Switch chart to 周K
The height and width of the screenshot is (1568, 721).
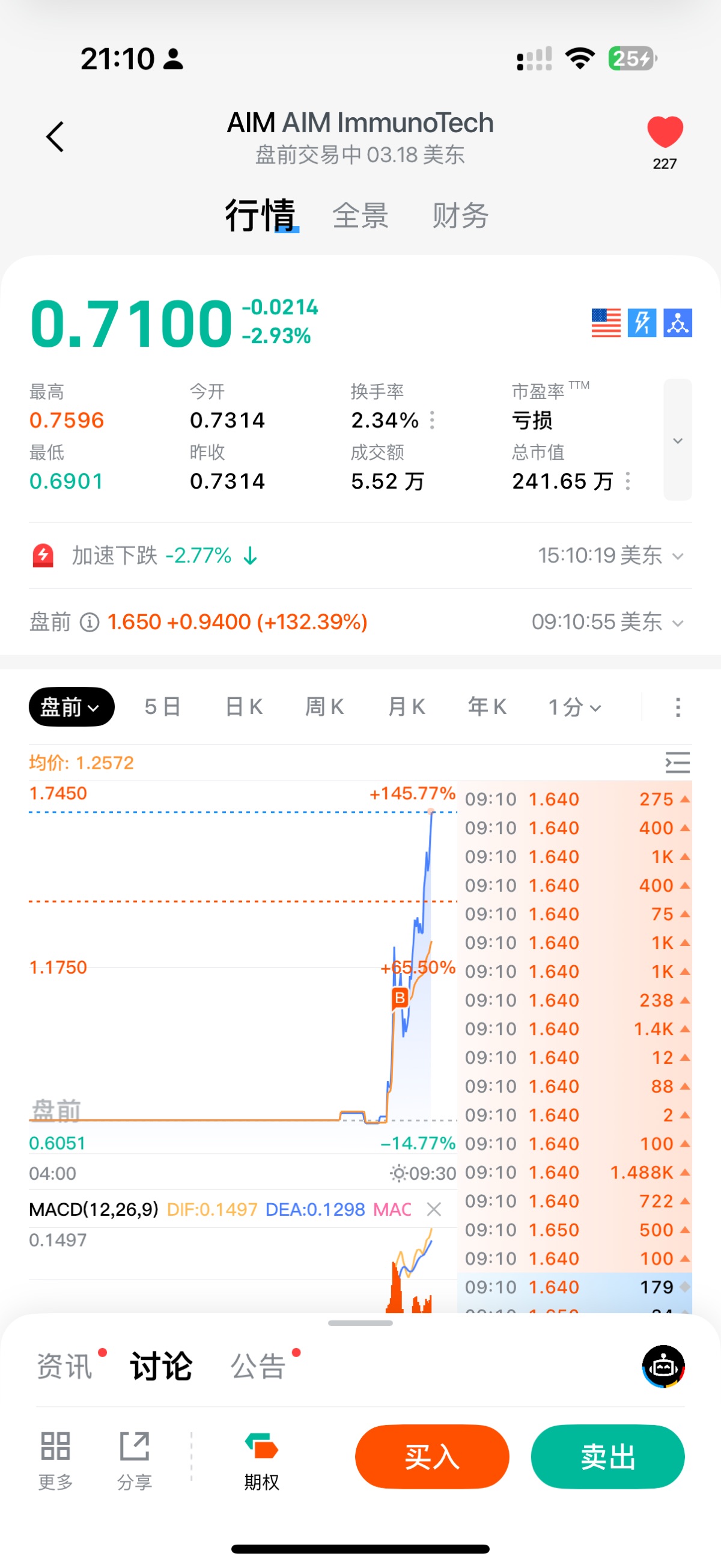(324, 707)
